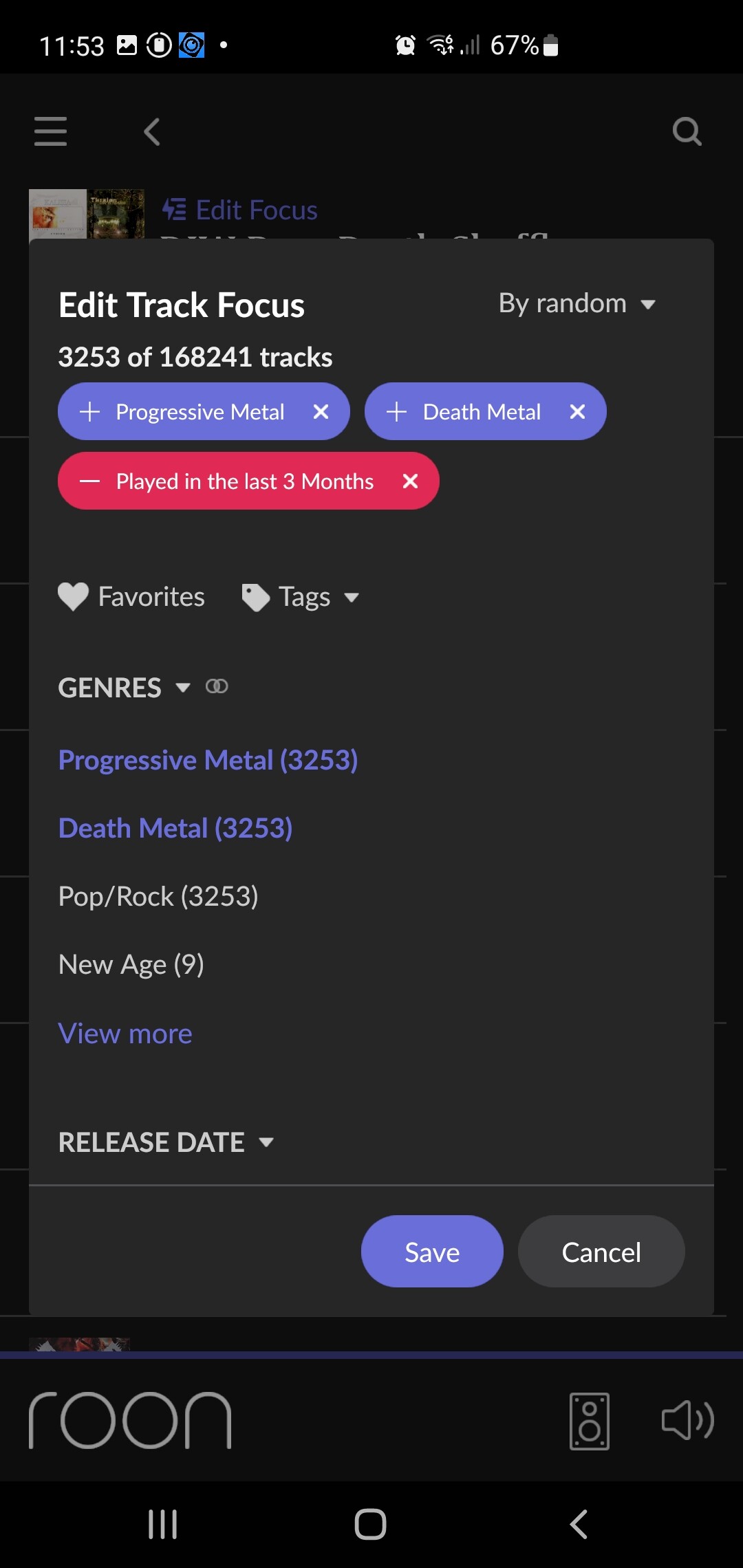This screenshot has height=1568, width=743.
Task: Open the By random sort dropdown
Action: click(577, 303)
